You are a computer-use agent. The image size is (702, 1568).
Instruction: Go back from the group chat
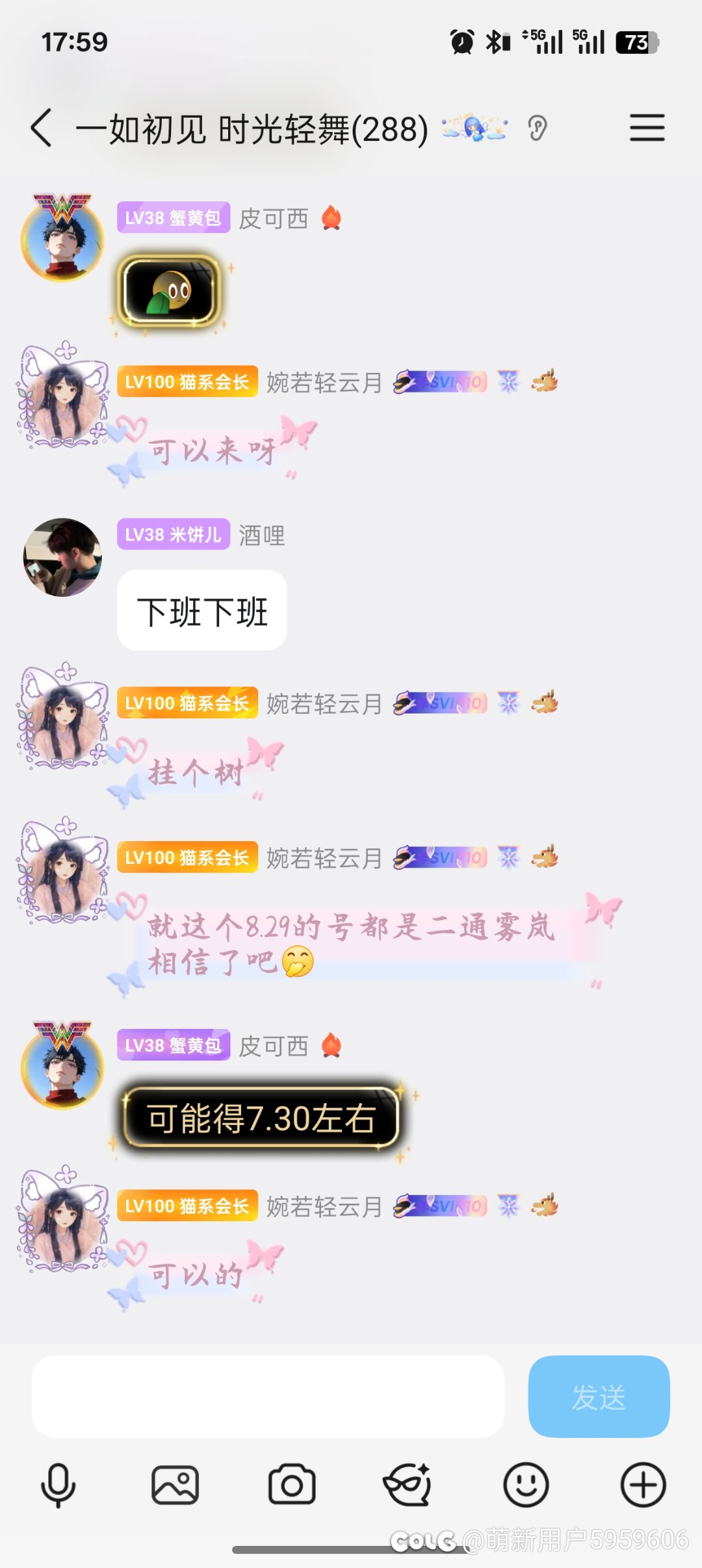pyautogui.click(x=42, y=128)
